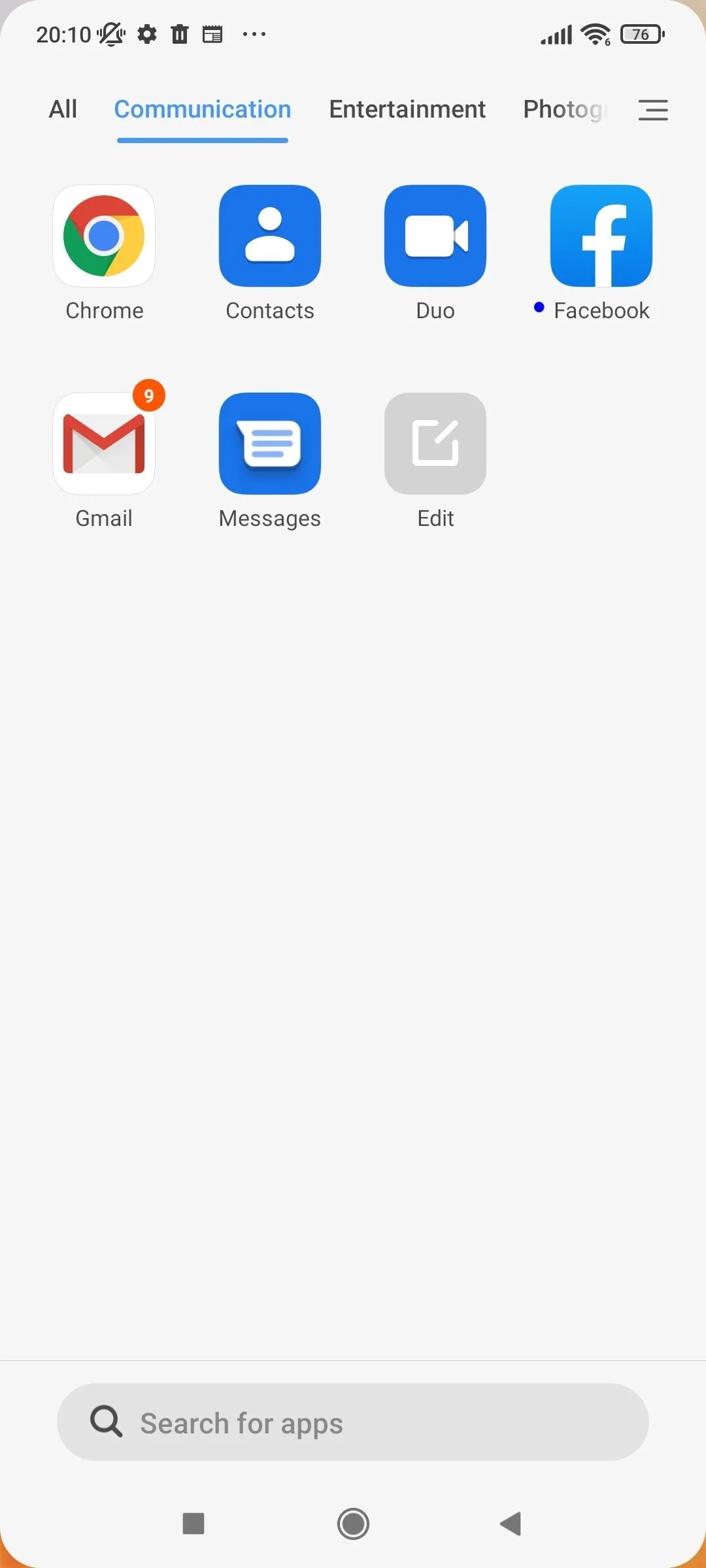
Task: Launch the Messages app
Action: tap(269, 444)
